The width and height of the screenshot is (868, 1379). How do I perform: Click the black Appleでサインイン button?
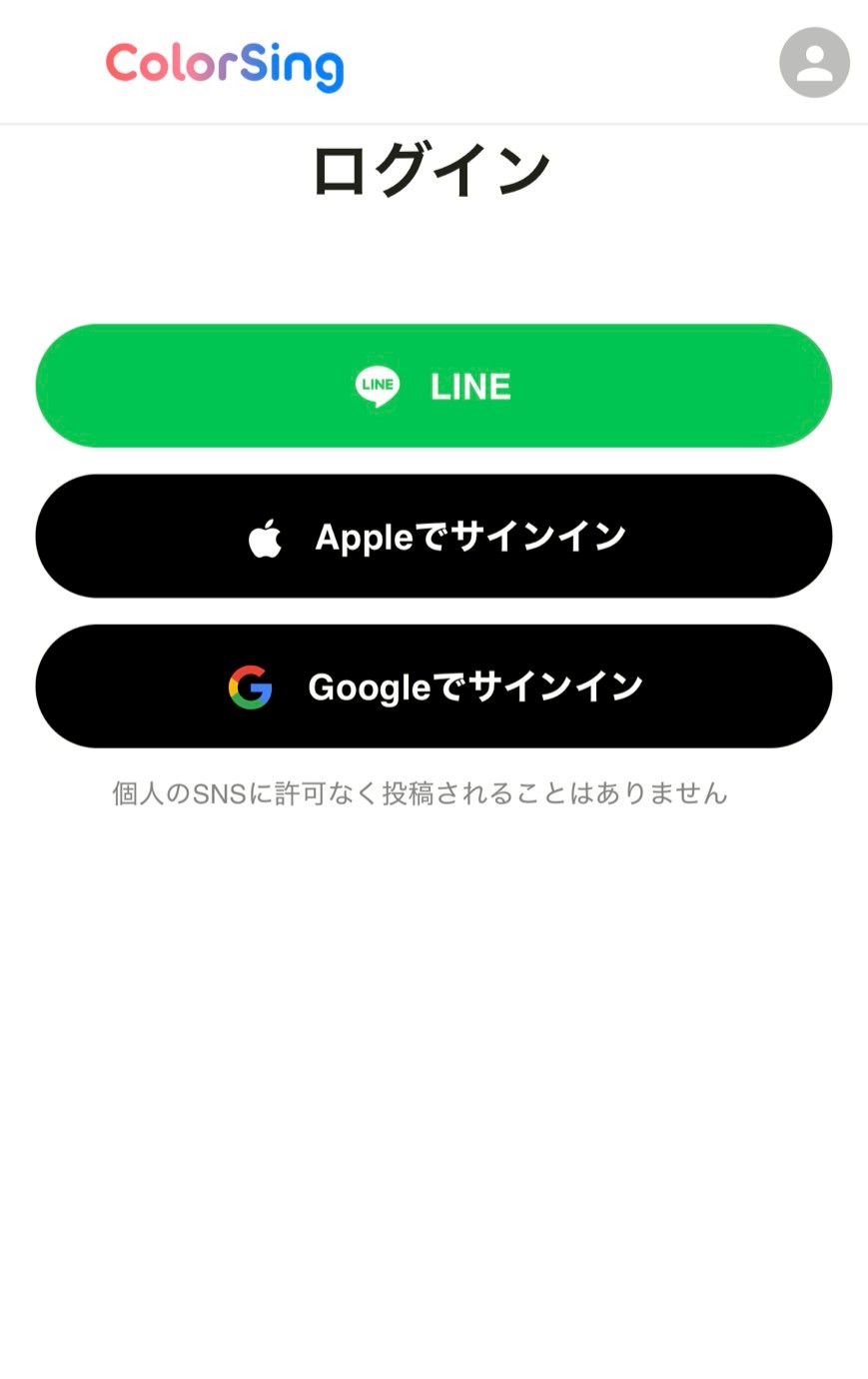click(434, 537)
